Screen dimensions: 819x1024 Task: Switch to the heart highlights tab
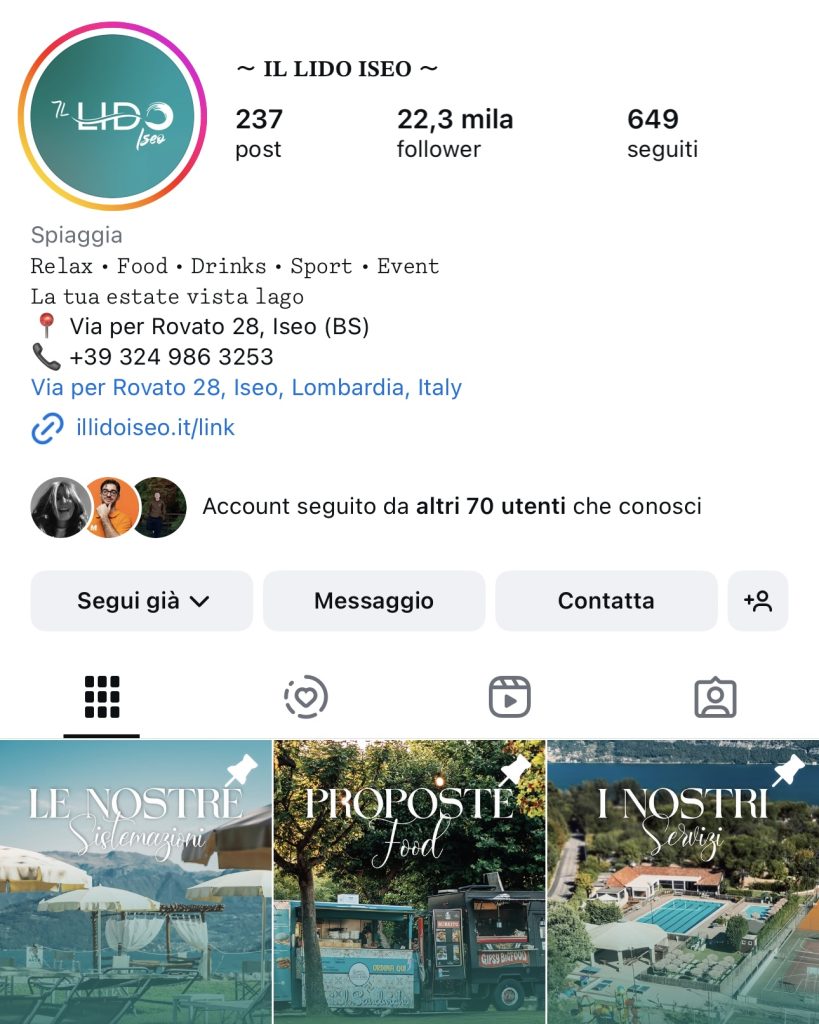point(306,697)
